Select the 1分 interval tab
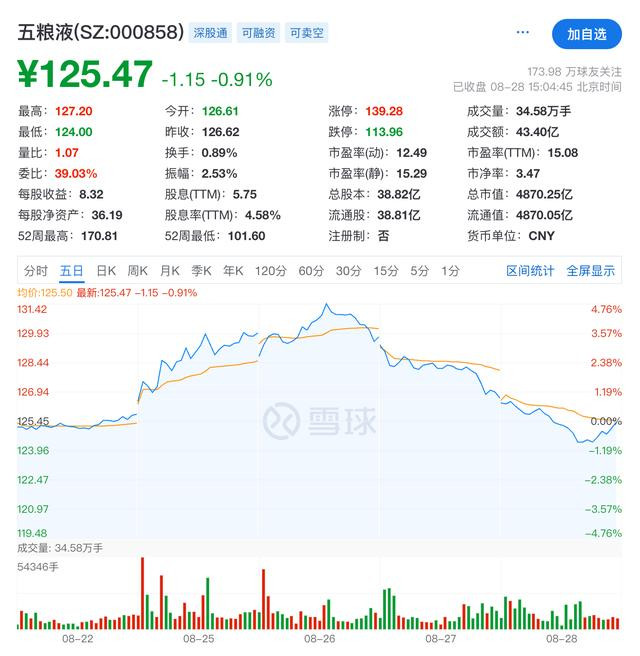Screen dimensions: 640x656 point(450,270)
